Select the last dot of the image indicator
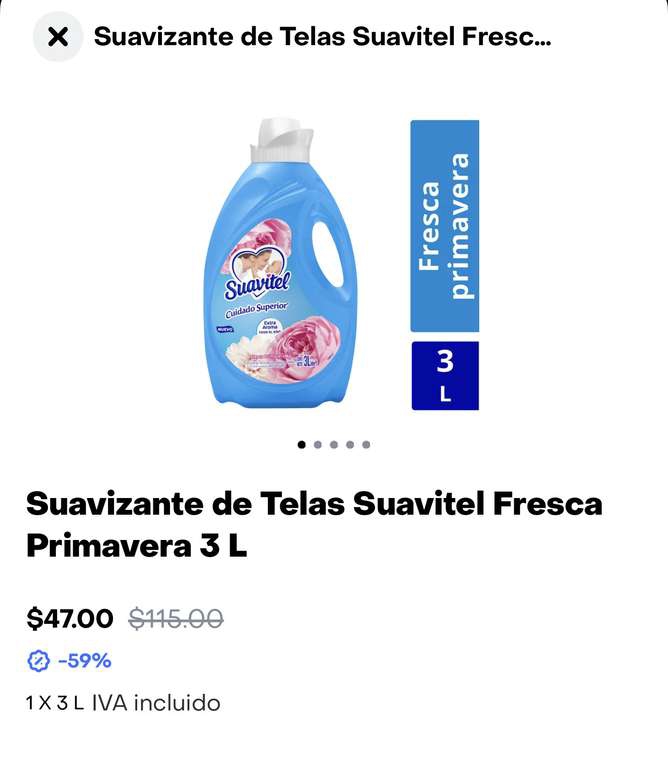This screenshot has height=768, width=668. pyautogui.click(x=366, y=445)
